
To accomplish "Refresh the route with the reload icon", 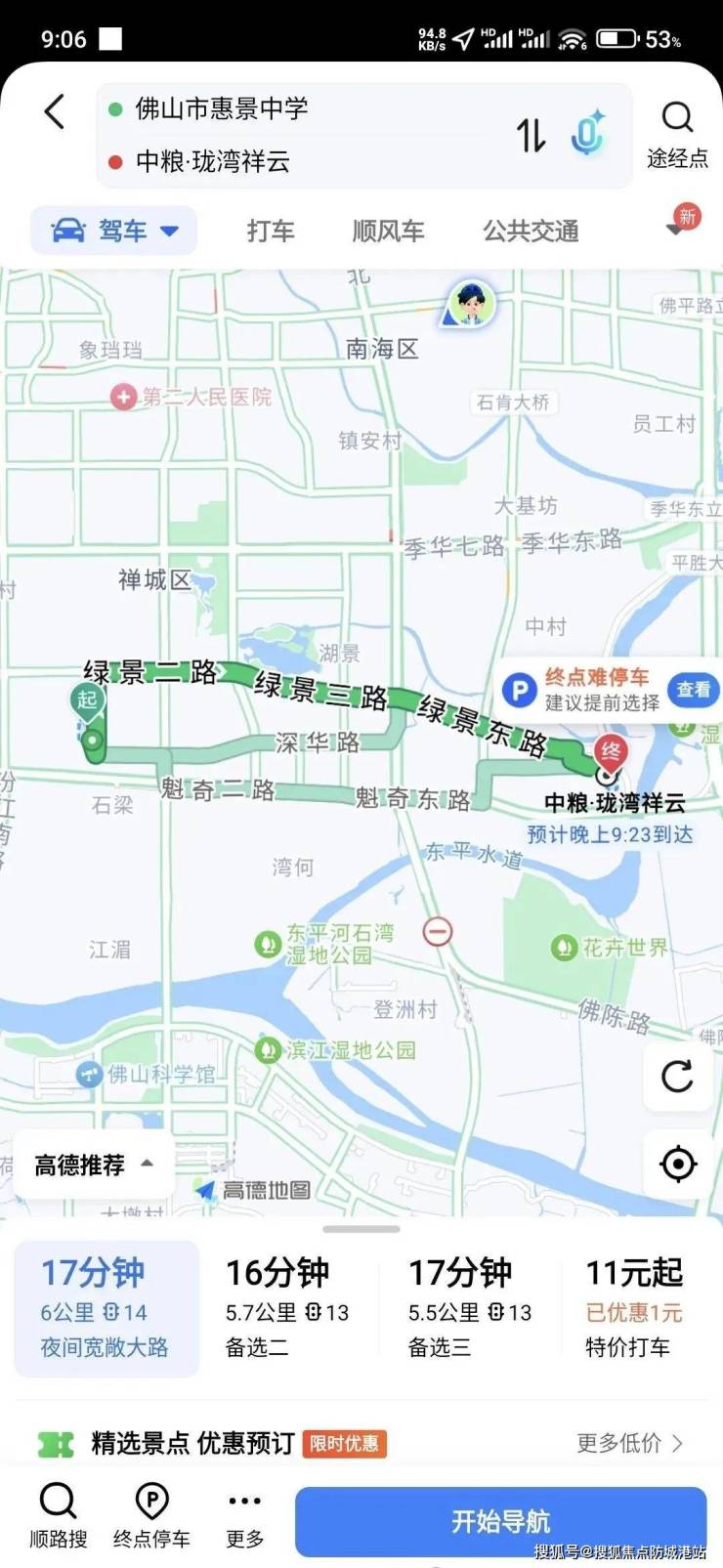I will click(x=677, y=1076).
